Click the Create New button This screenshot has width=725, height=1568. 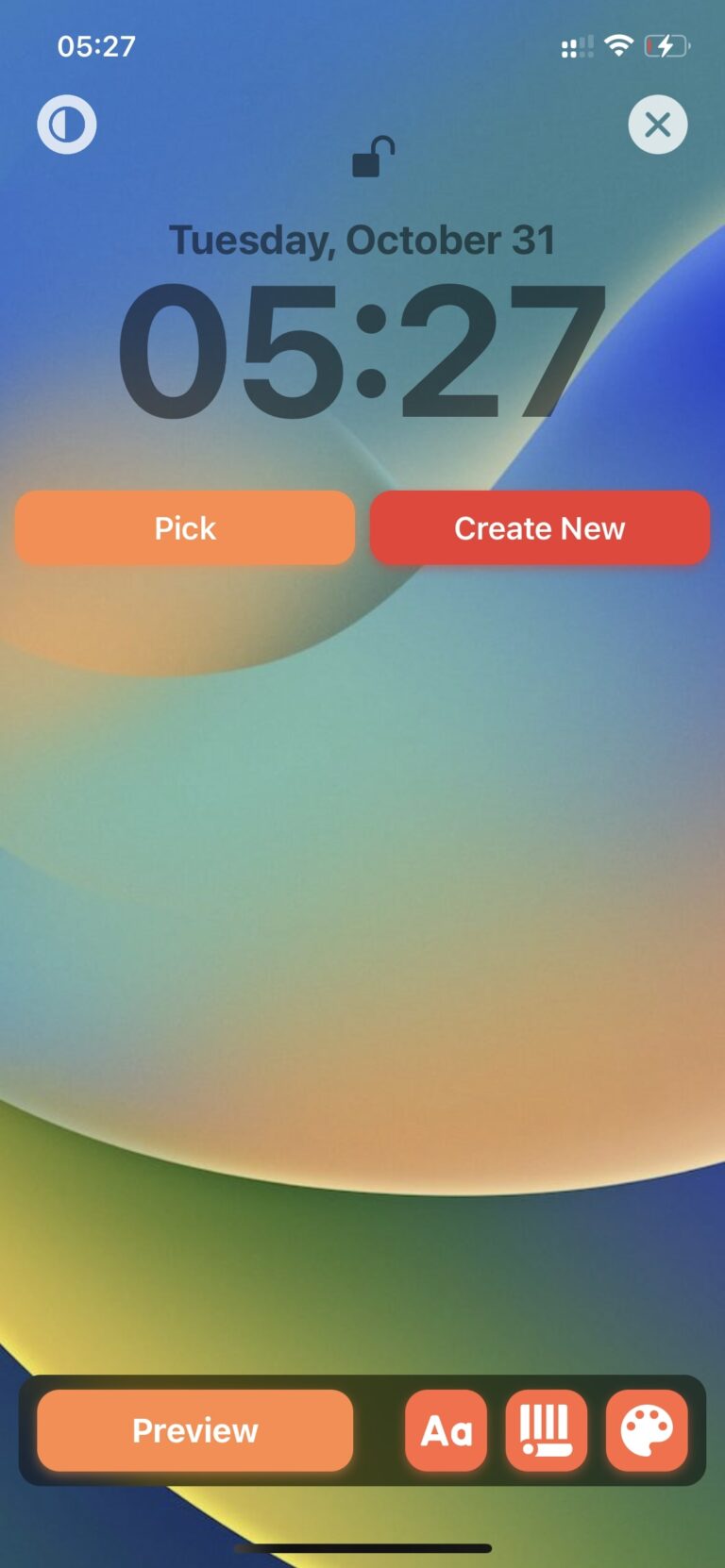pyautogui.click(x=539, y=528)
